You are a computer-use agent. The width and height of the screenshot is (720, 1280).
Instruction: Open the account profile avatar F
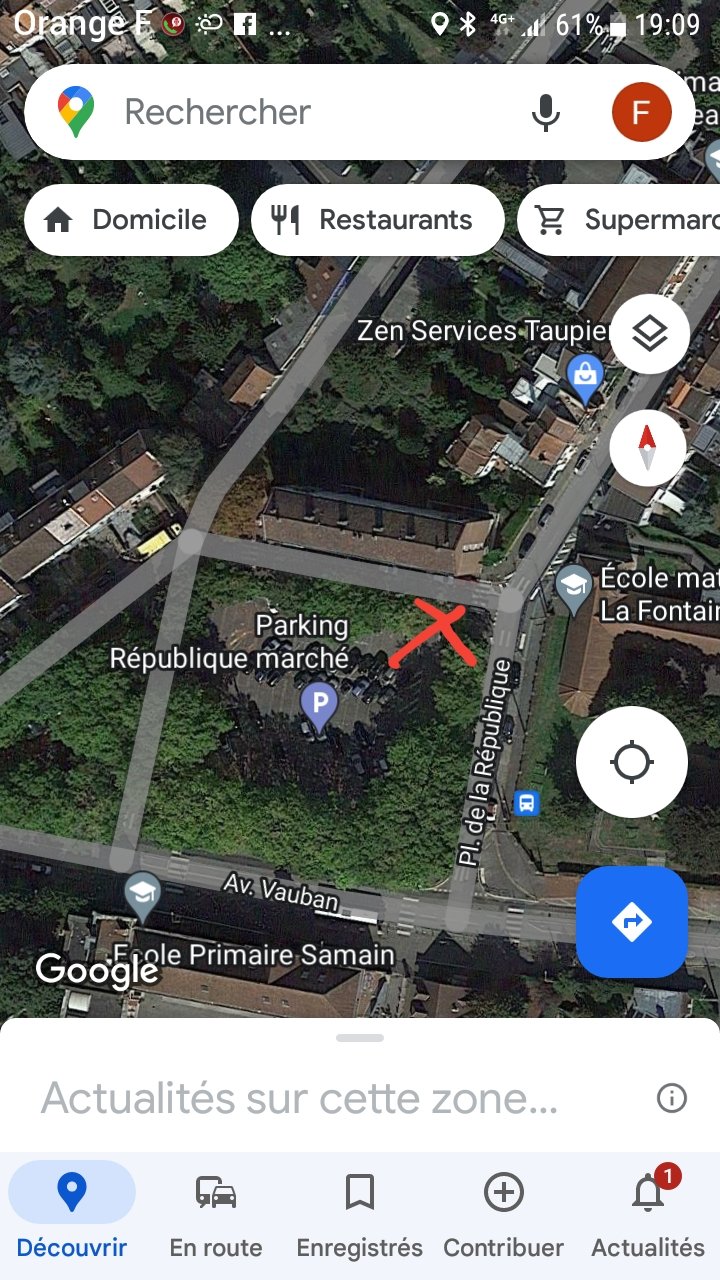(x=641, y=112)
